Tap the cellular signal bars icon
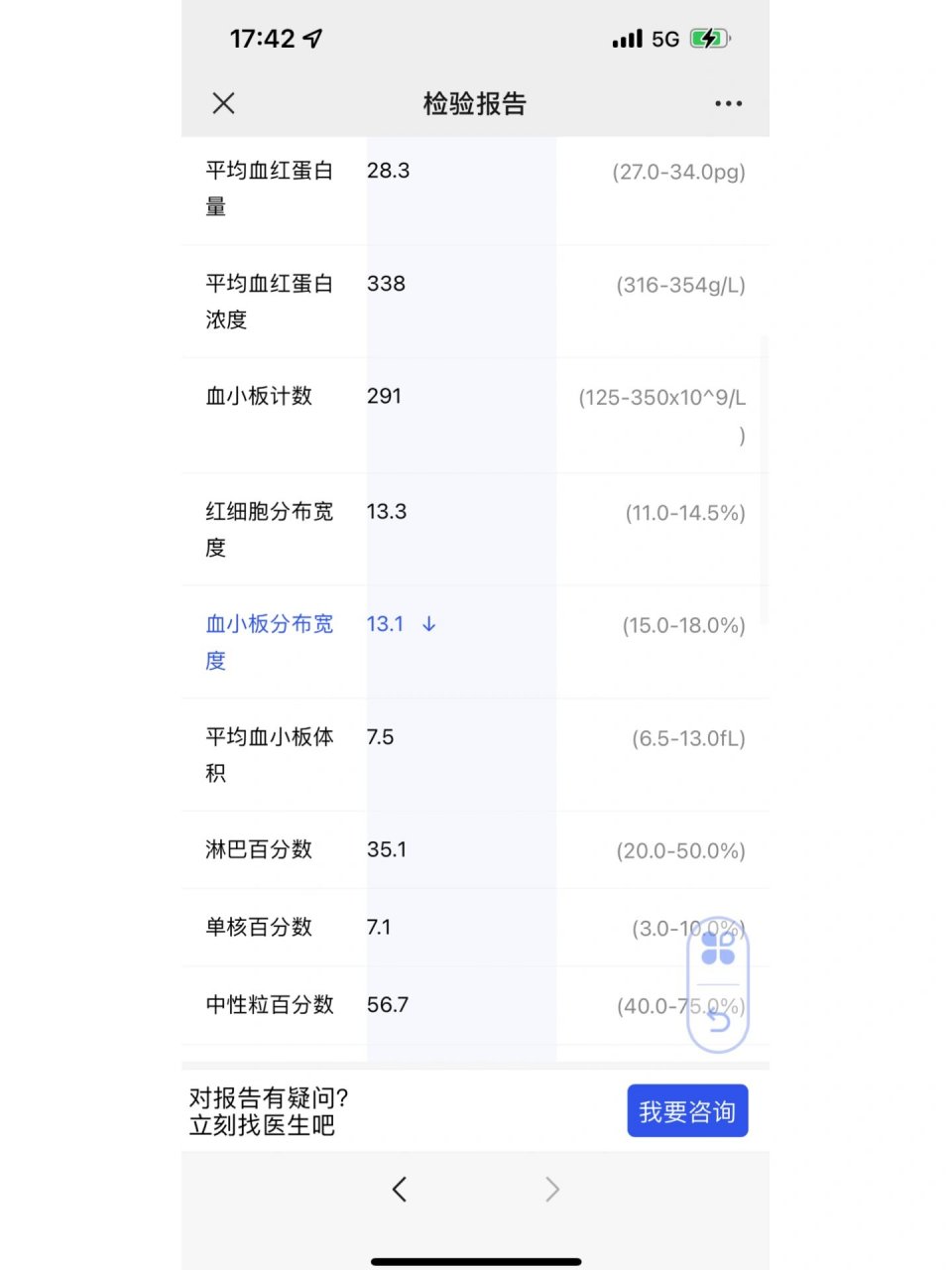 (627, 38)
